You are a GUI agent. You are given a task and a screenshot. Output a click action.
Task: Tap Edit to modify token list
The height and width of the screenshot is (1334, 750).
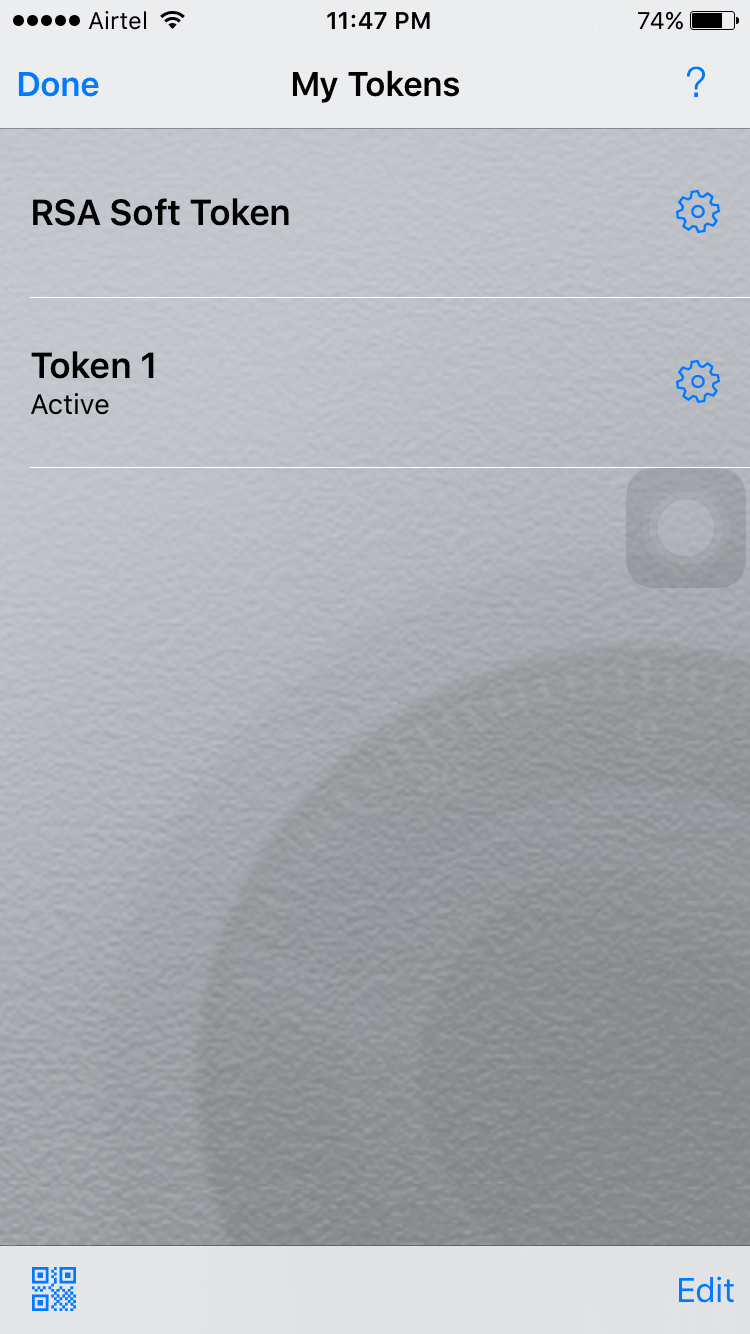point(705,1290)
